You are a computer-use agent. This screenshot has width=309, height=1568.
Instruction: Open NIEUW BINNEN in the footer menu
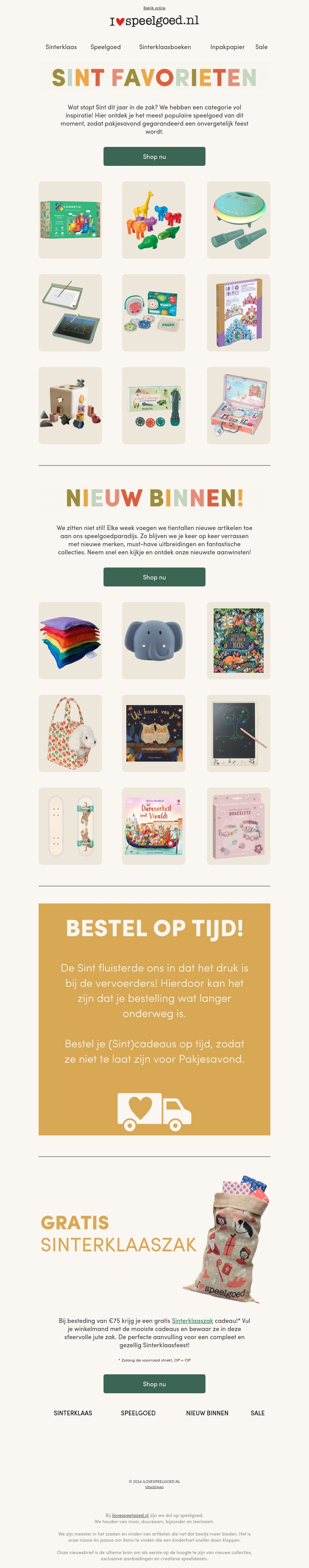tap(207, 1413)
